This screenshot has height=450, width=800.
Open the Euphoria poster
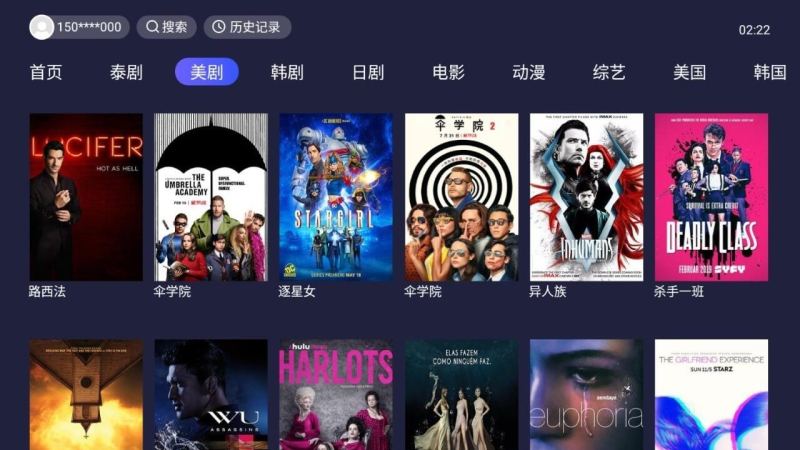586,395
